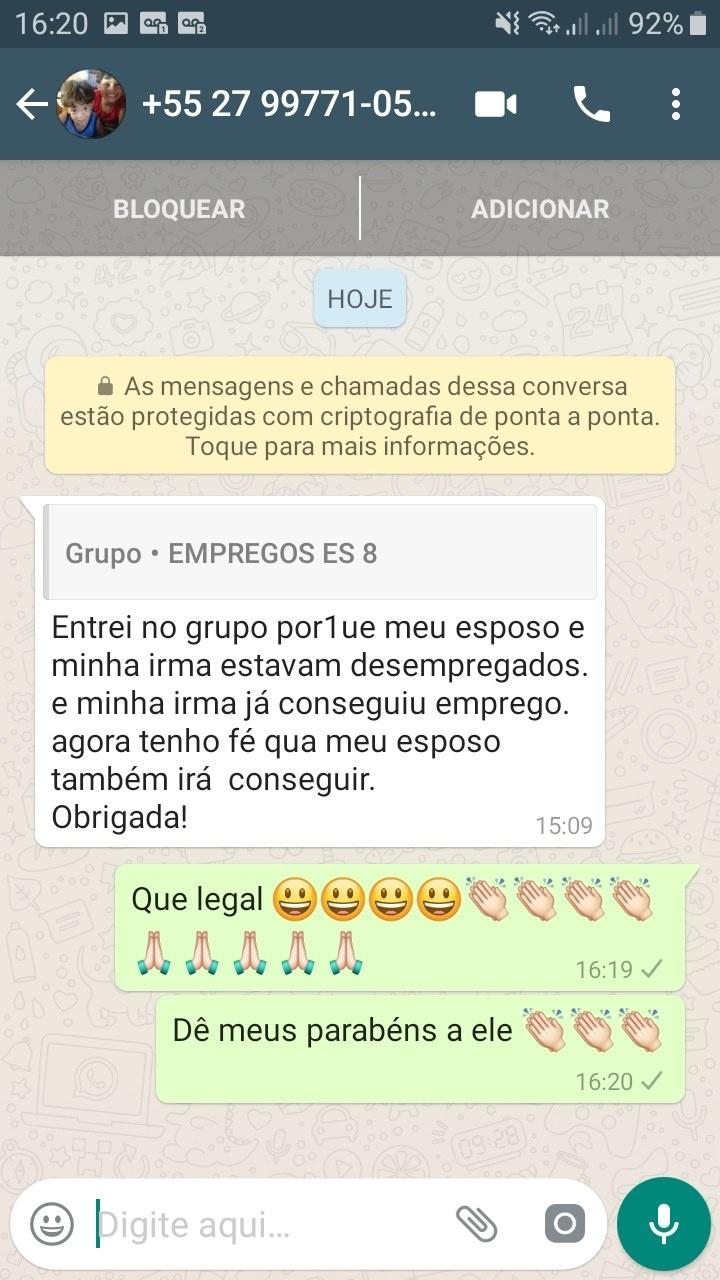Go back to the chats list
This screenshot has width=720, height=1280.
[32, 104]
